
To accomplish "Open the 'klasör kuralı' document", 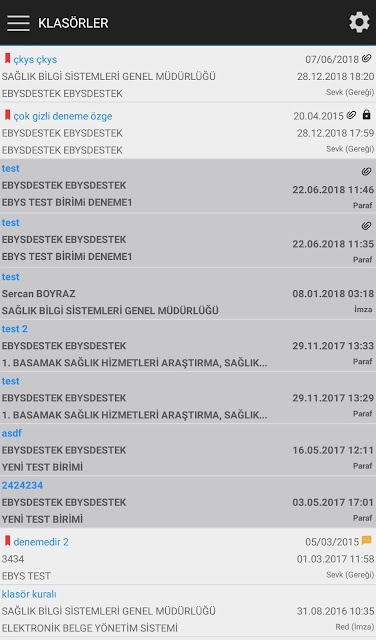I will point(188,611).
